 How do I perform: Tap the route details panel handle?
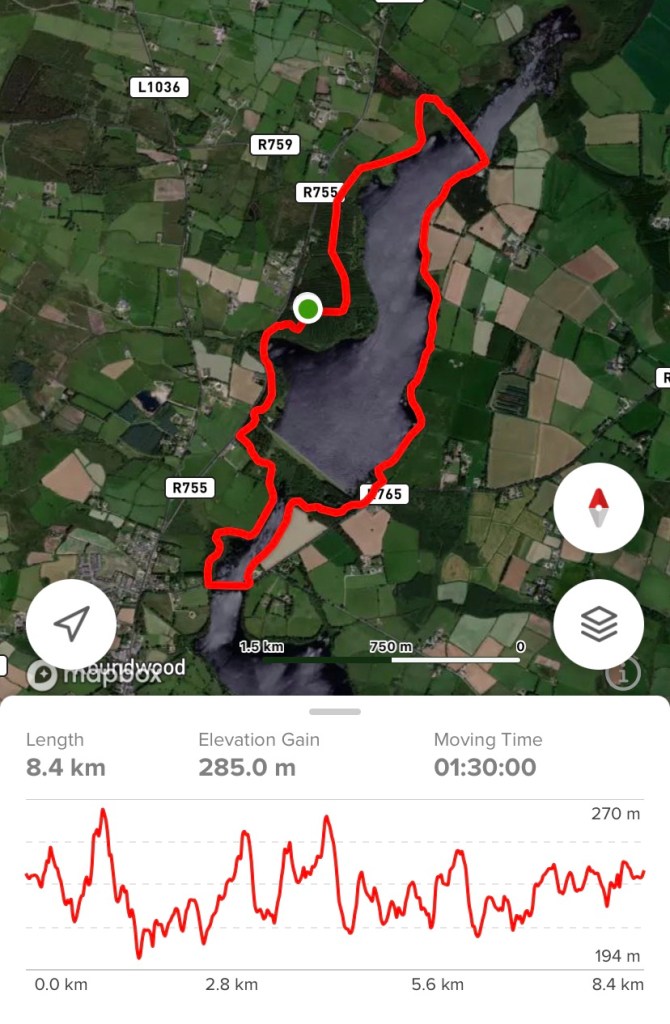(335, 711)
